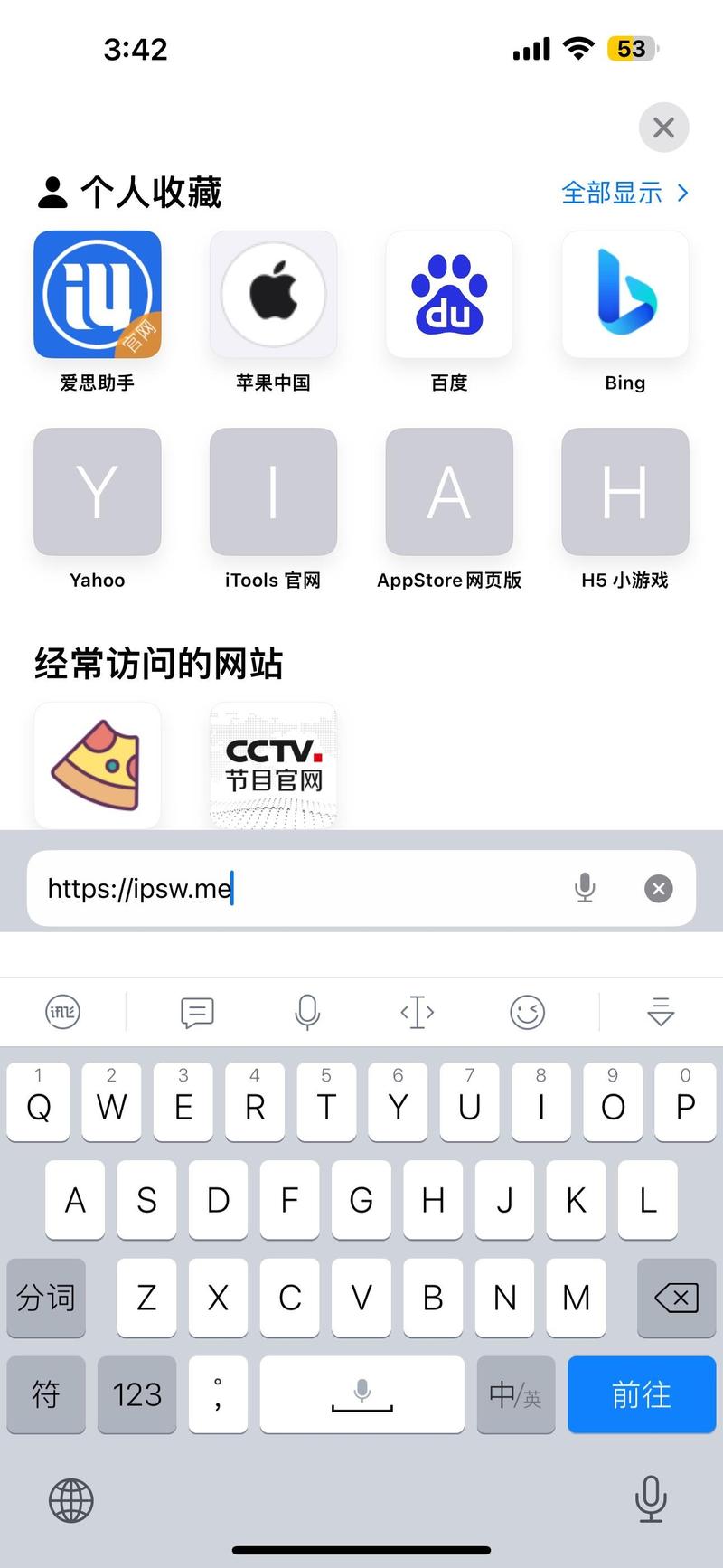Tap the voice dictation icon above the keyboard
Viewport: 723px width, 1568px height.
coord(307,1012)
